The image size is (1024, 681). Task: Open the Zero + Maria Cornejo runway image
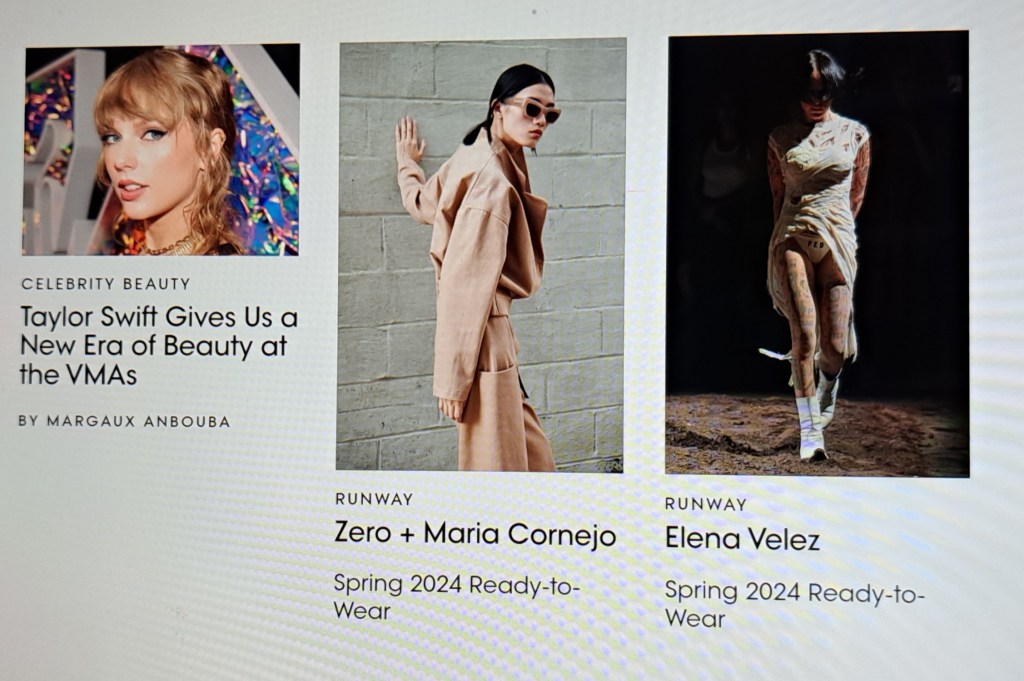[481, 255]
